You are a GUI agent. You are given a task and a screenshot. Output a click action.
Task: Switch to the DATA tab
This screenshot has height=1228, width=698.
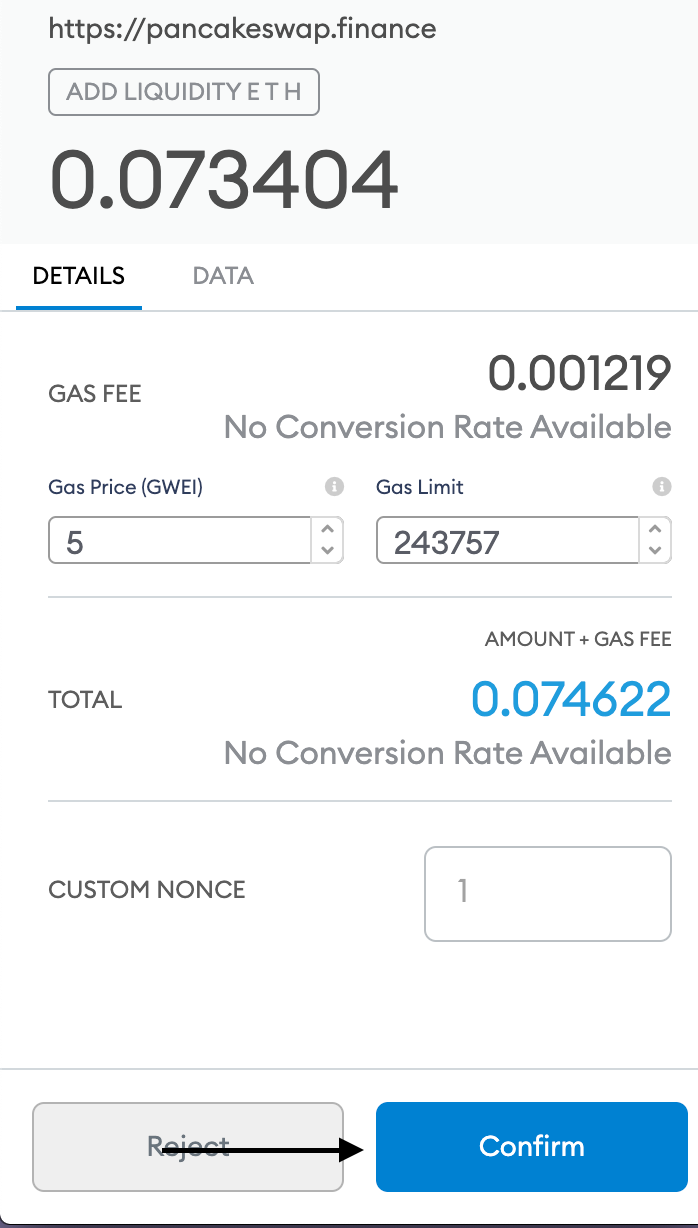click(x=223, y=276)
